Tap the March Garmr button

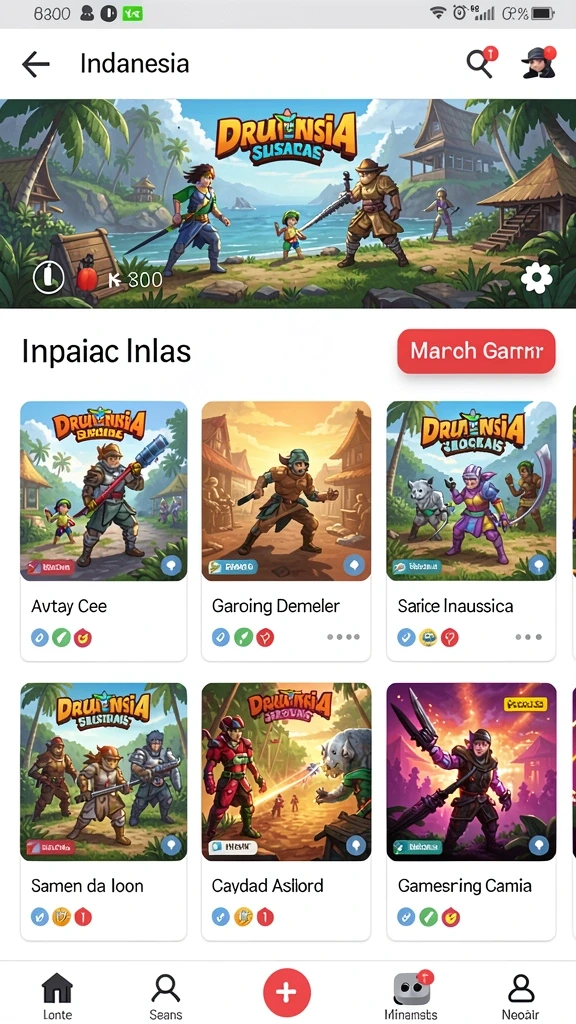(x=476, y=351)
